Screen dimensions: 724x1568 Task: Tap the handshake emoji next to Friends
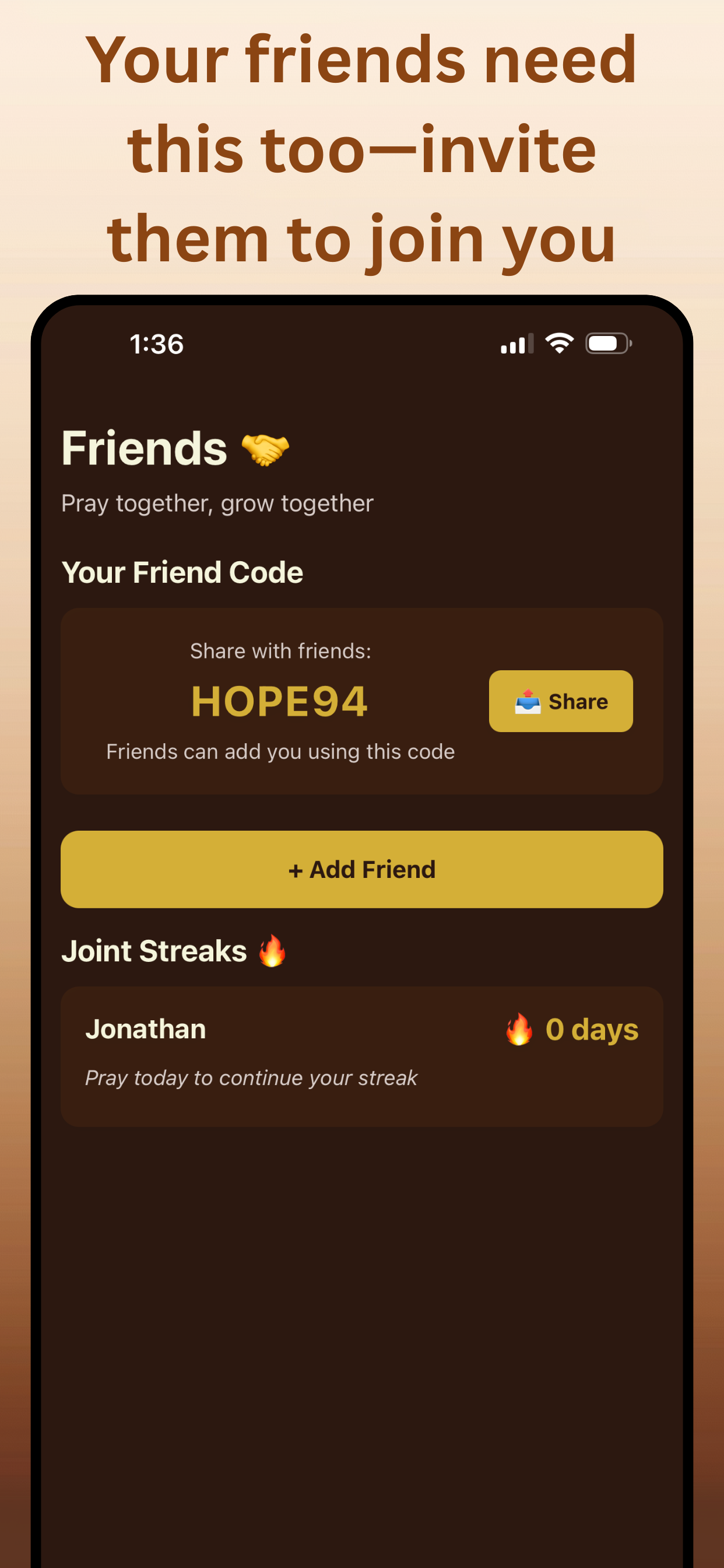point(268,448)
